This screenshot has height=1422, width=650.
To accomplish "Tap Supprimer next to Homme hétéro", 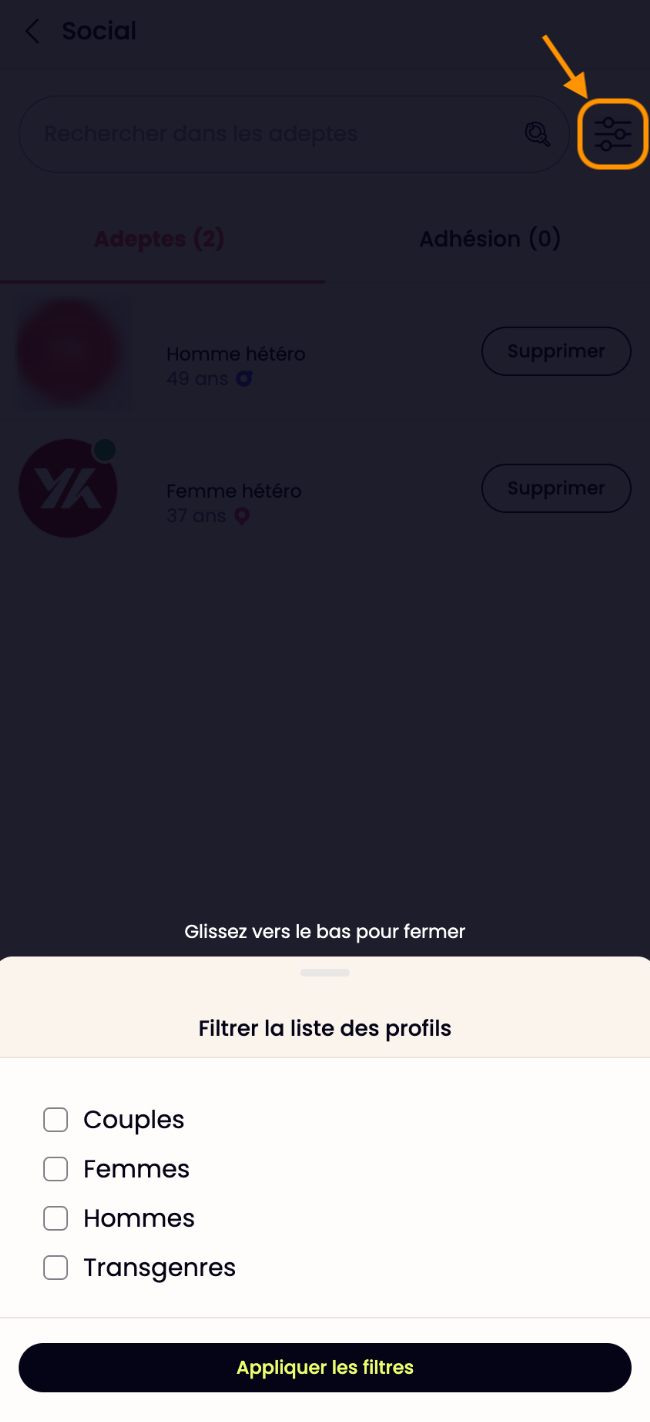I will [x=556, y=352].
